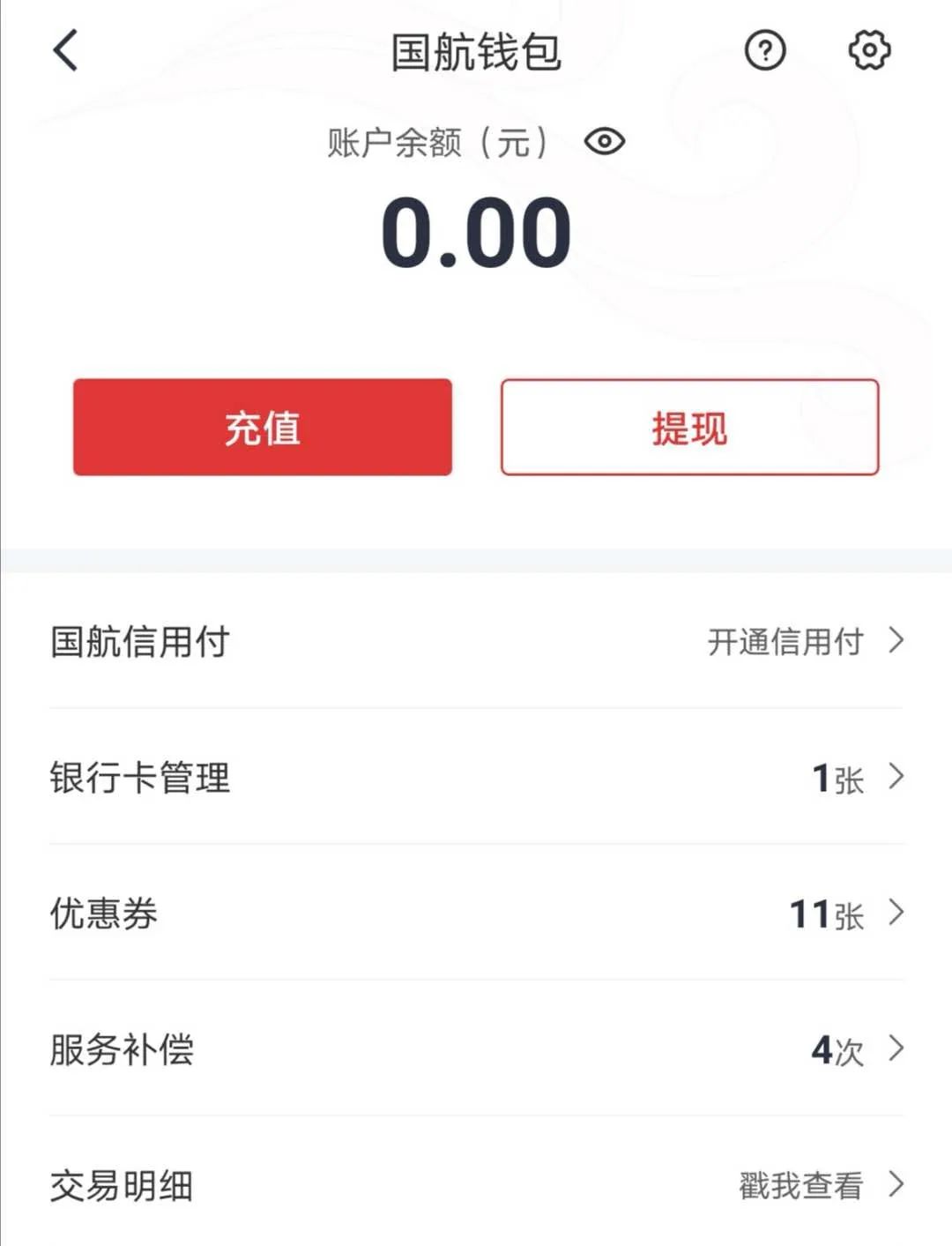The height and width of the screenshot is (1246, 952).
Task: Click the 戳我查看 transaction link
Action: [800, 1186]
